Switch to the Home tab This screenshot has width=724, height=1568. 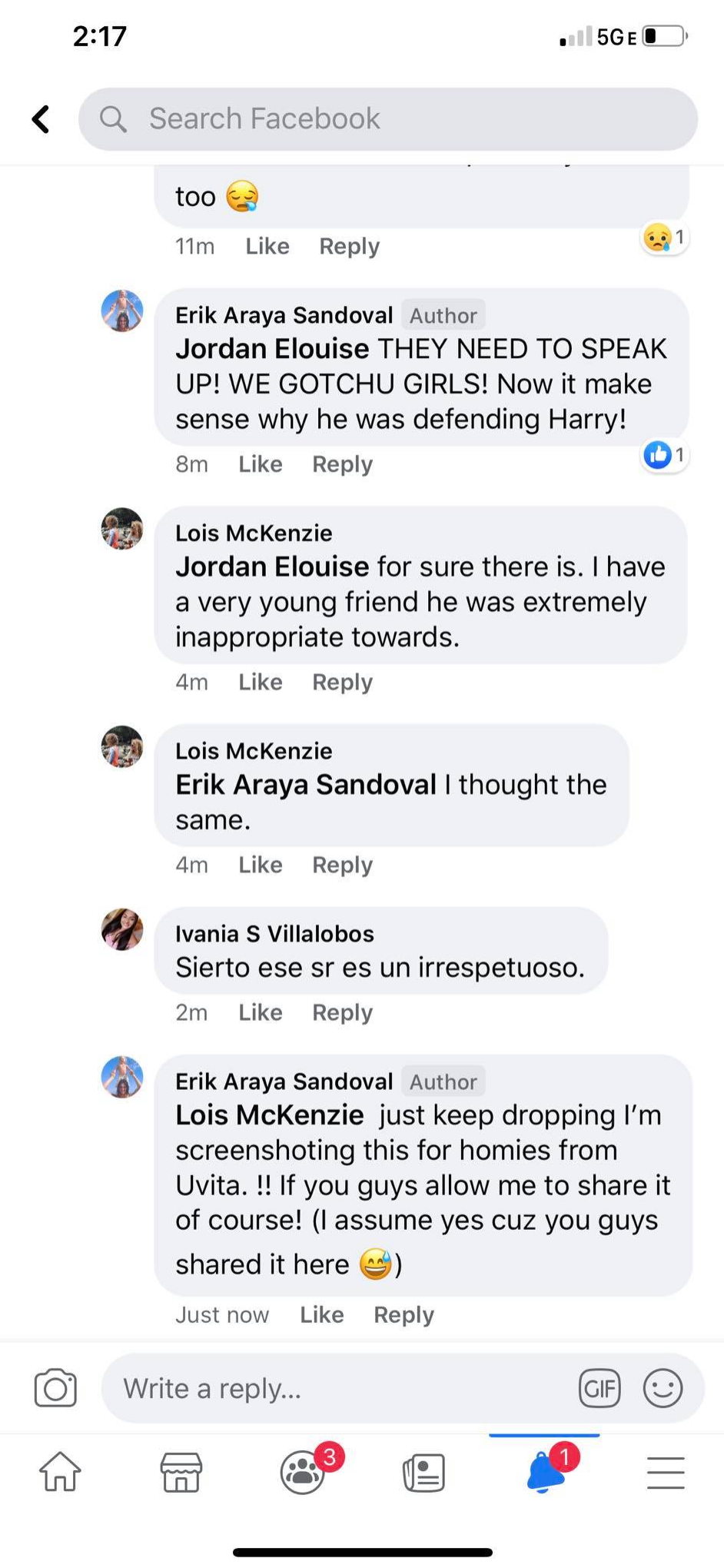(60, 1473)
